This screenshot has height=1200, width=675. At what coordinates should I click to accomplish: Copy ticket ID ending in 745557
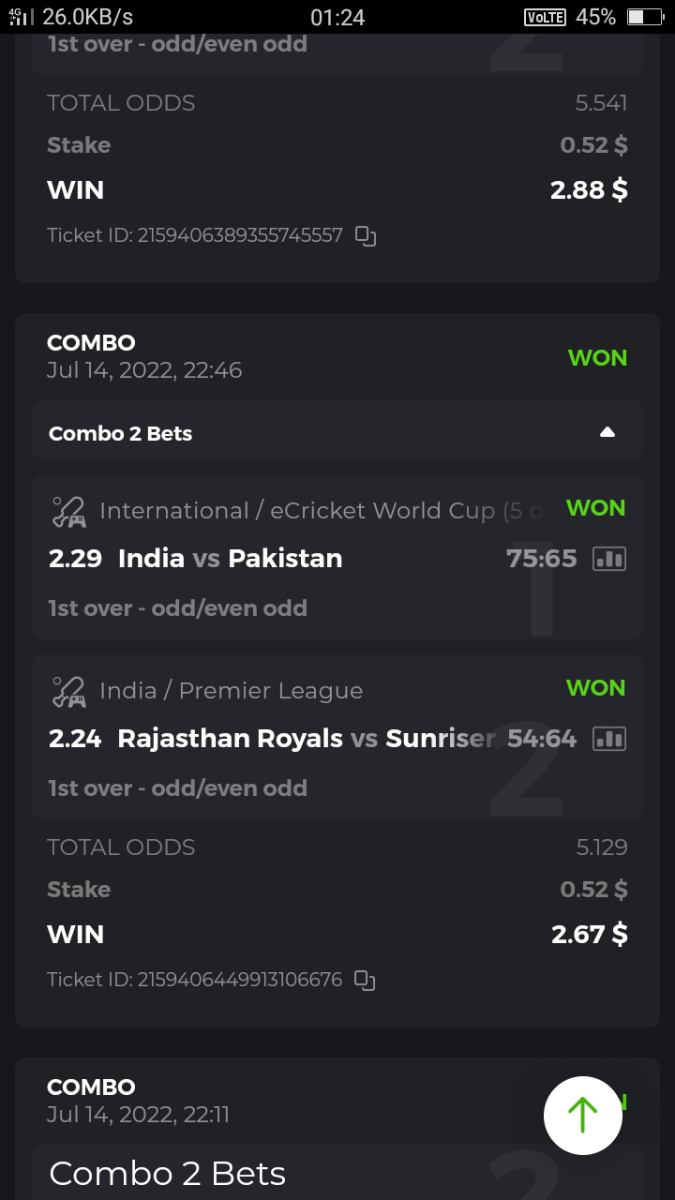pos(366,237)
